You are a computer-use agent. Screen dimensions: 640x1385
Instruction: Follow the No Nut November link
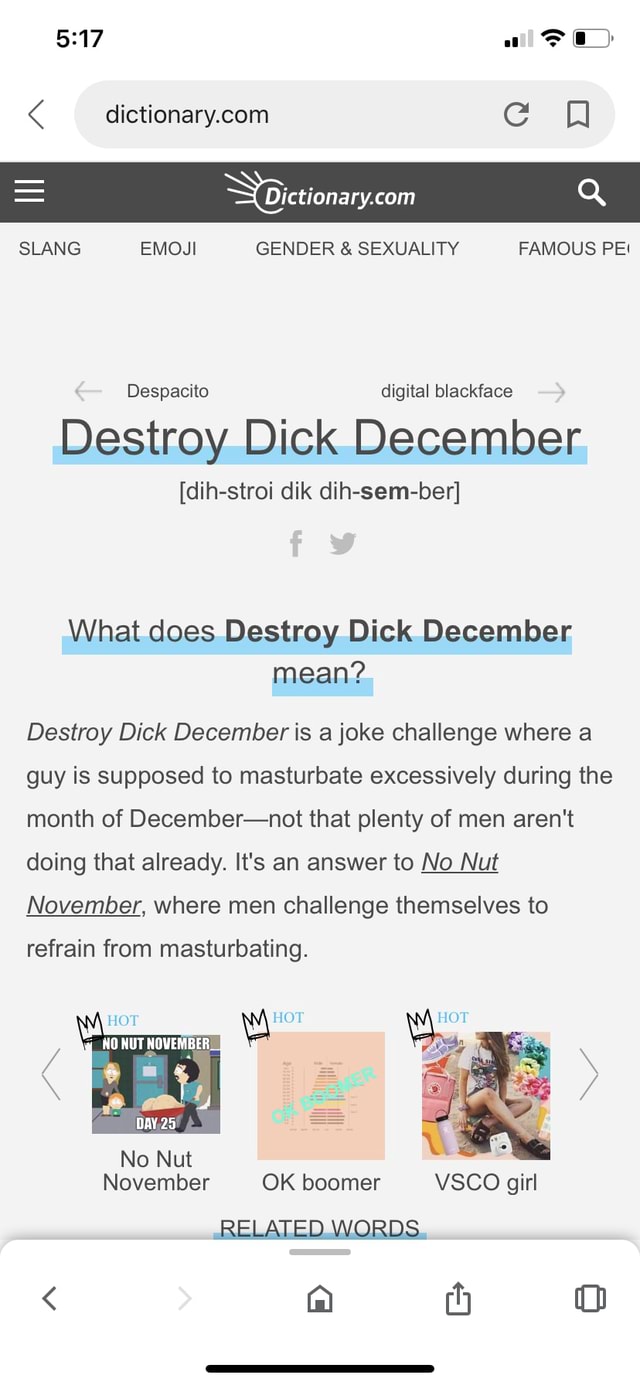point(262,883)
